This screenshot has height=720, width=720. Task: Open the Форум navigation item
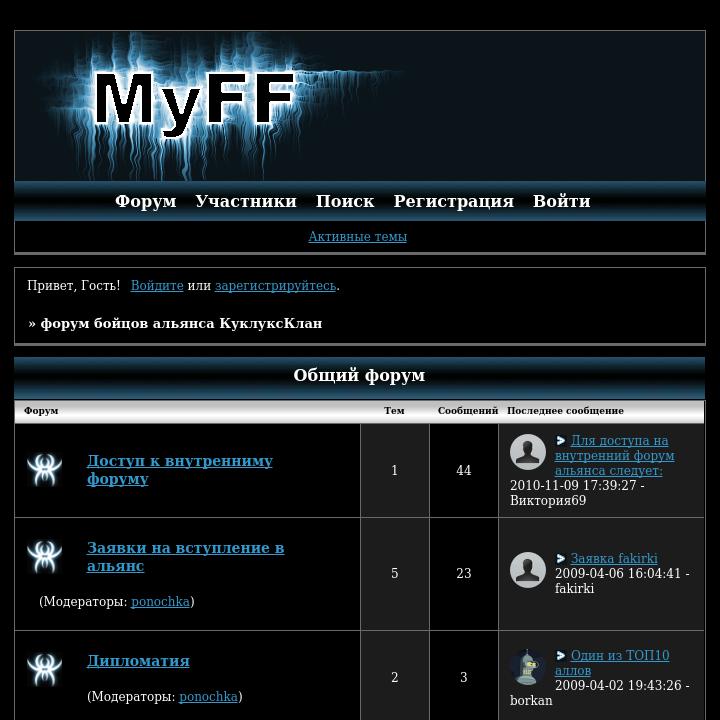coord(145,201)
